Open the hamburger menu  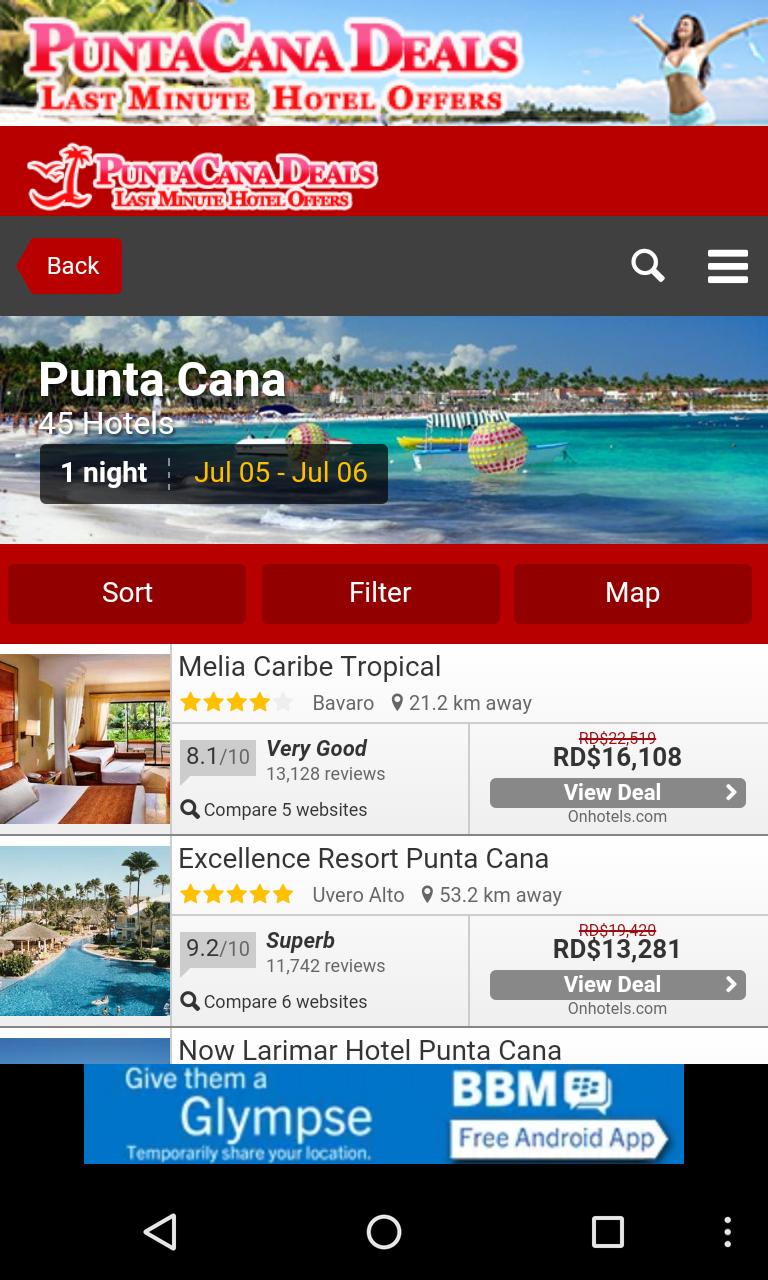pos(727,266)
